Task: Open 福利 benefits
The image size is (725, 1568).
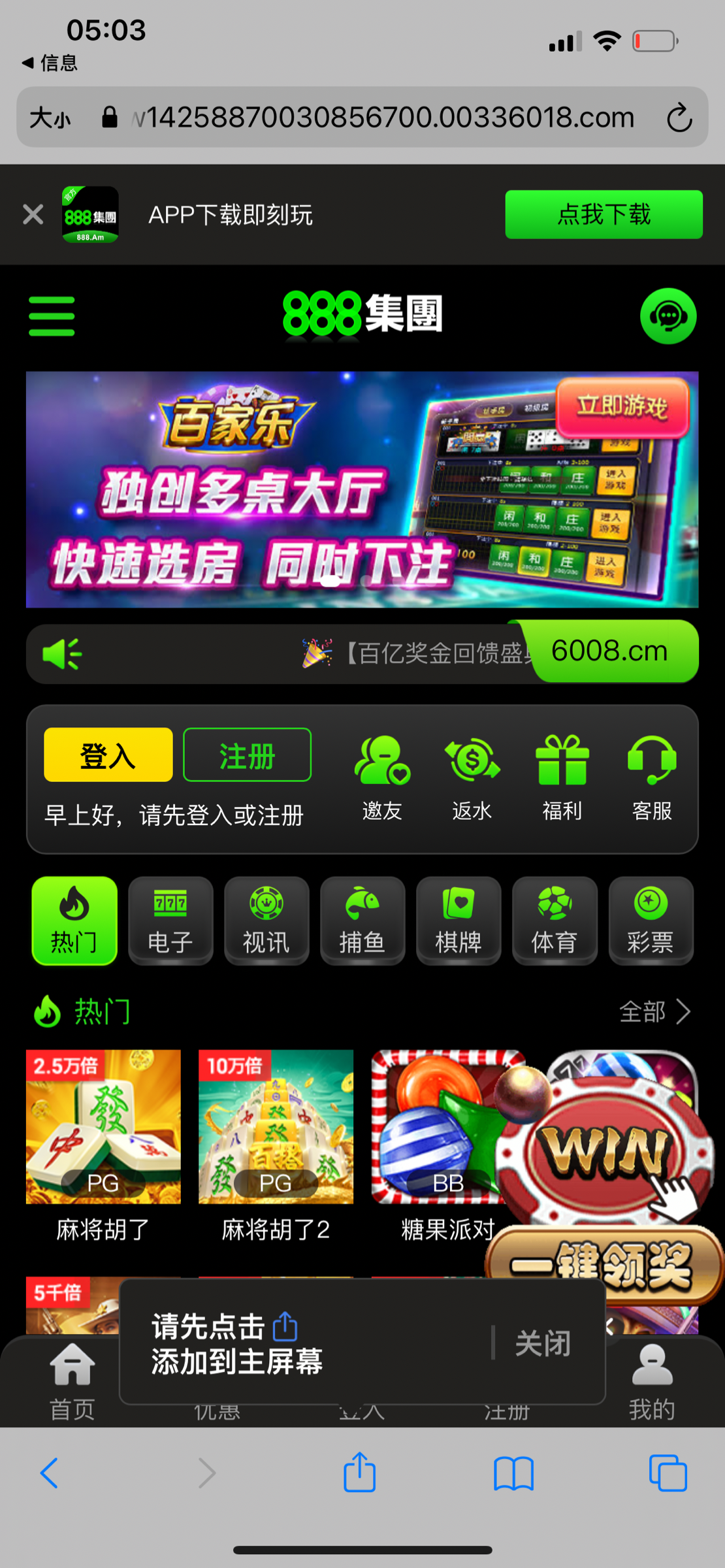Action: point(562,777)
